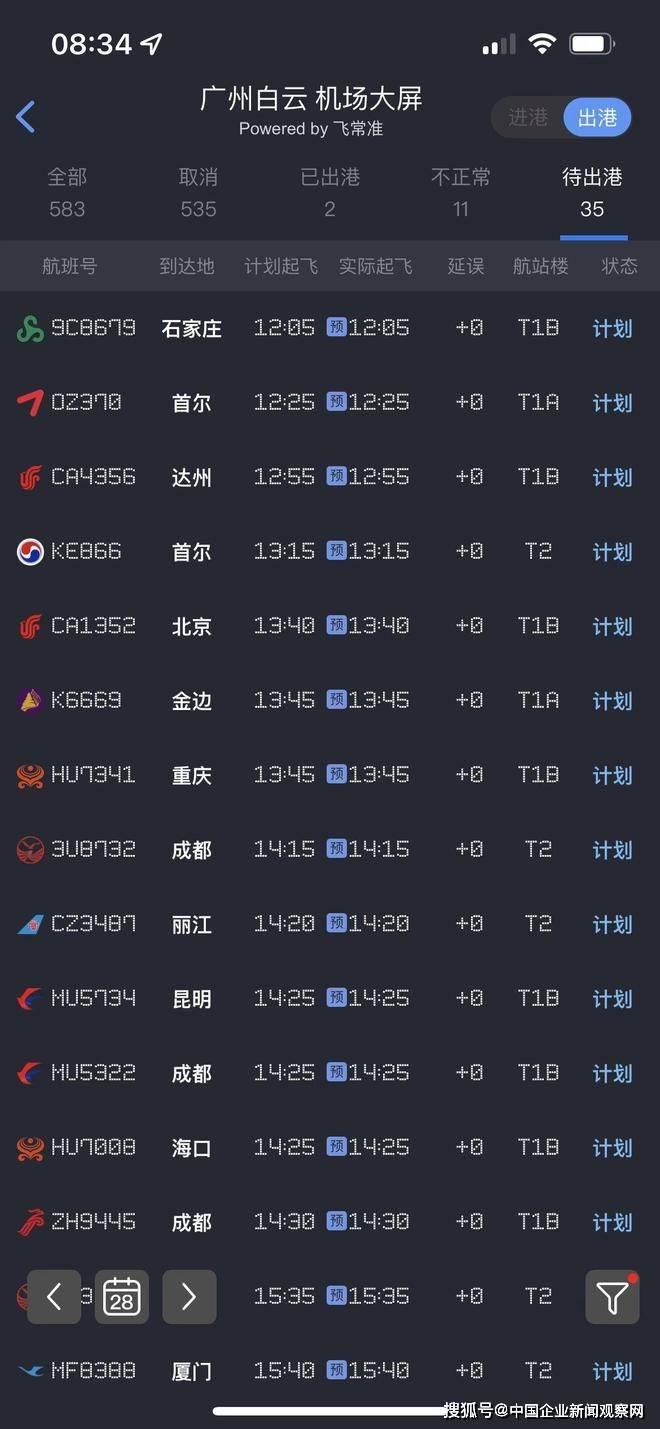The image size is (660, 1429).
Task: Go to the next day
Action: [189, 1297]
